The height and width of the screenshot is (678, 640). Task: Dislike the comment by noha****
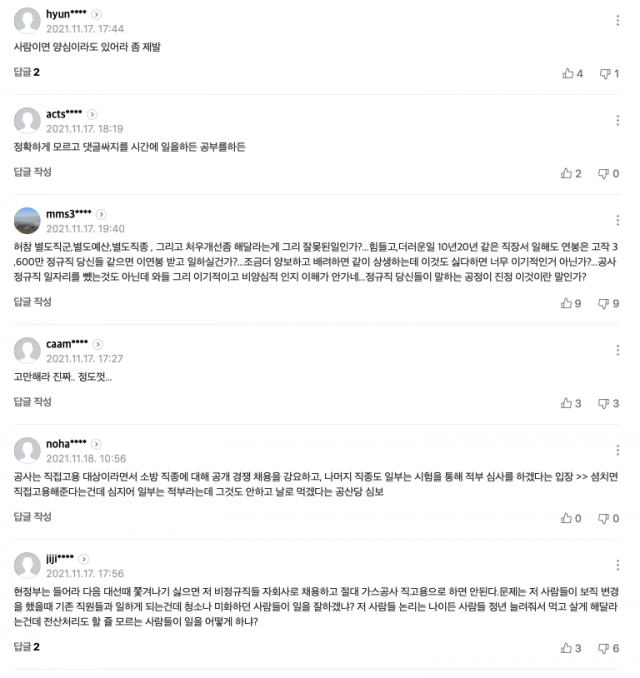coord(609,518)
